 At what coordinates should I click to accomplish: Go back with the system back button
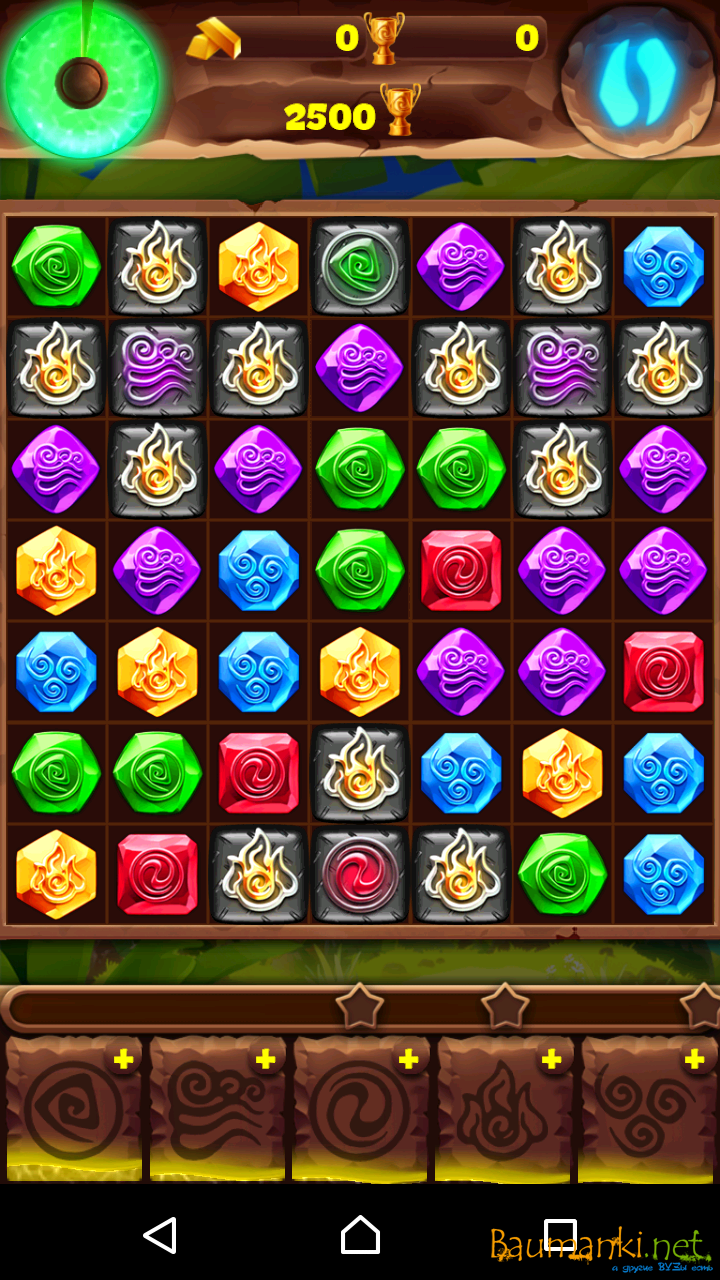[160, 1235]
